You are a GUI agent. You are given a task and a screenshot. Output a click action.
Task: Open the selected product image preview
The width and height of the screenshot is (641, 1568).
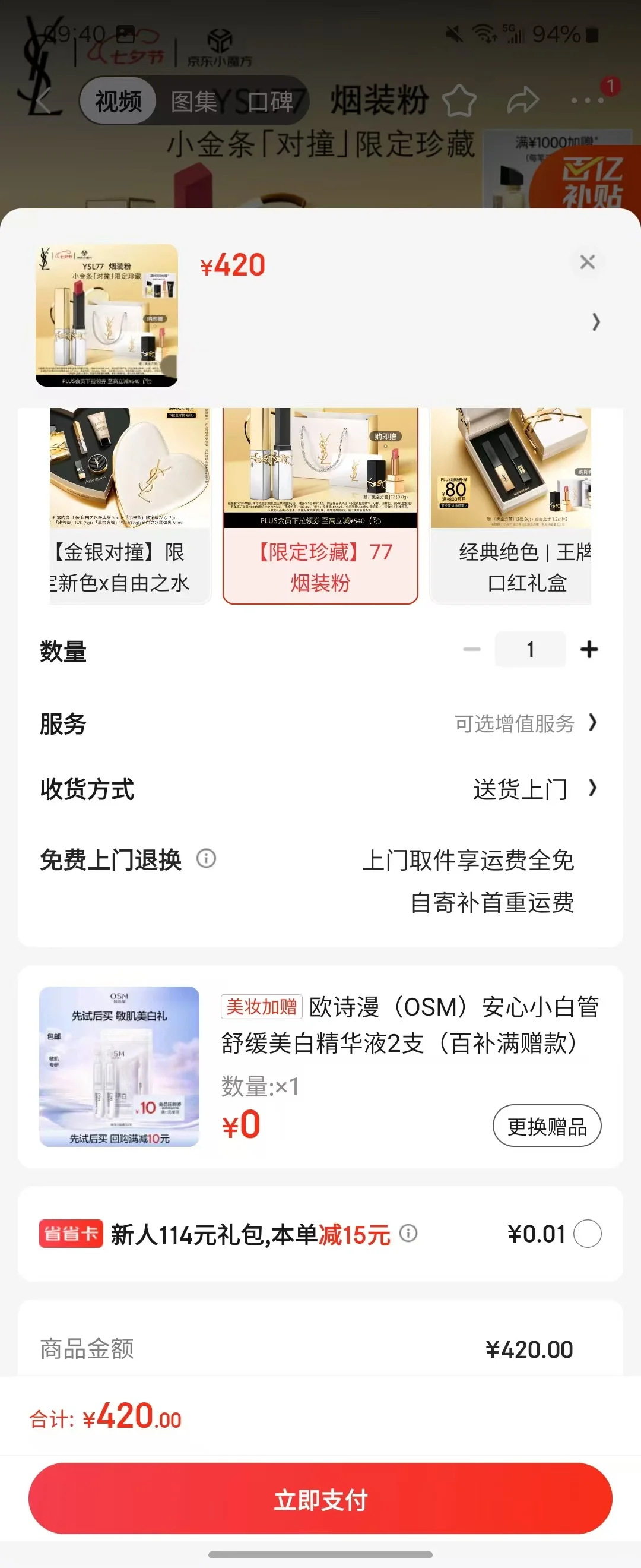click(x=106, y=315)
